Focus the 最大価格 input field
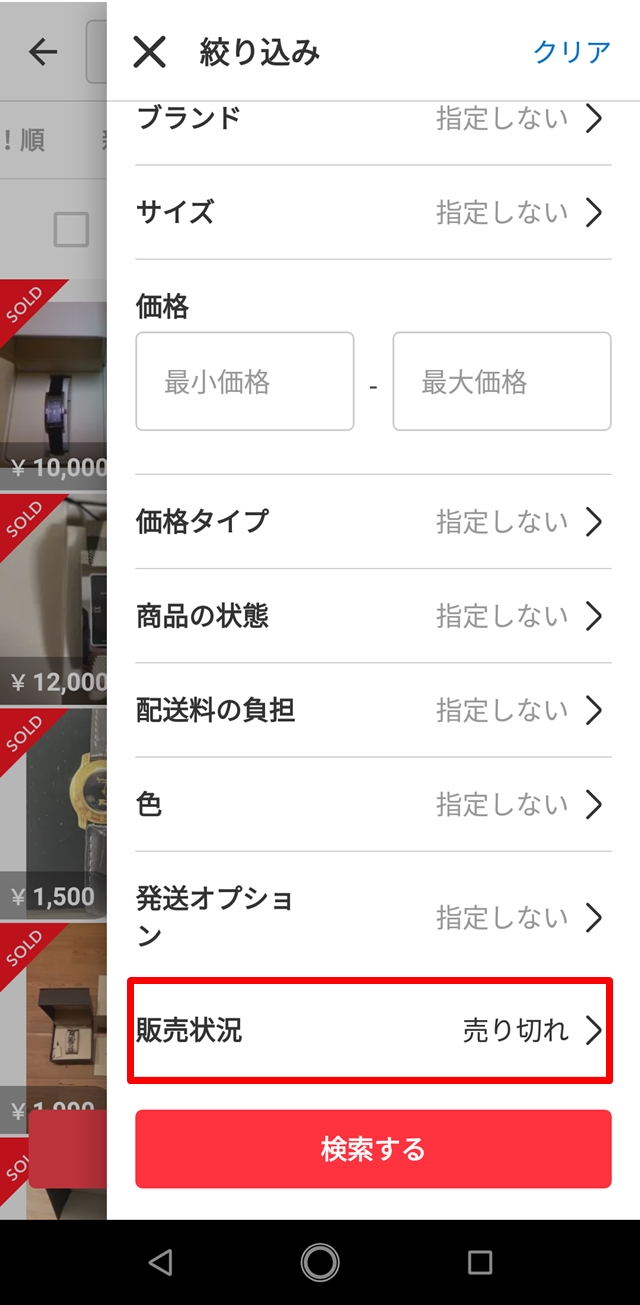The image size is (640, 1305). (501, 382)
